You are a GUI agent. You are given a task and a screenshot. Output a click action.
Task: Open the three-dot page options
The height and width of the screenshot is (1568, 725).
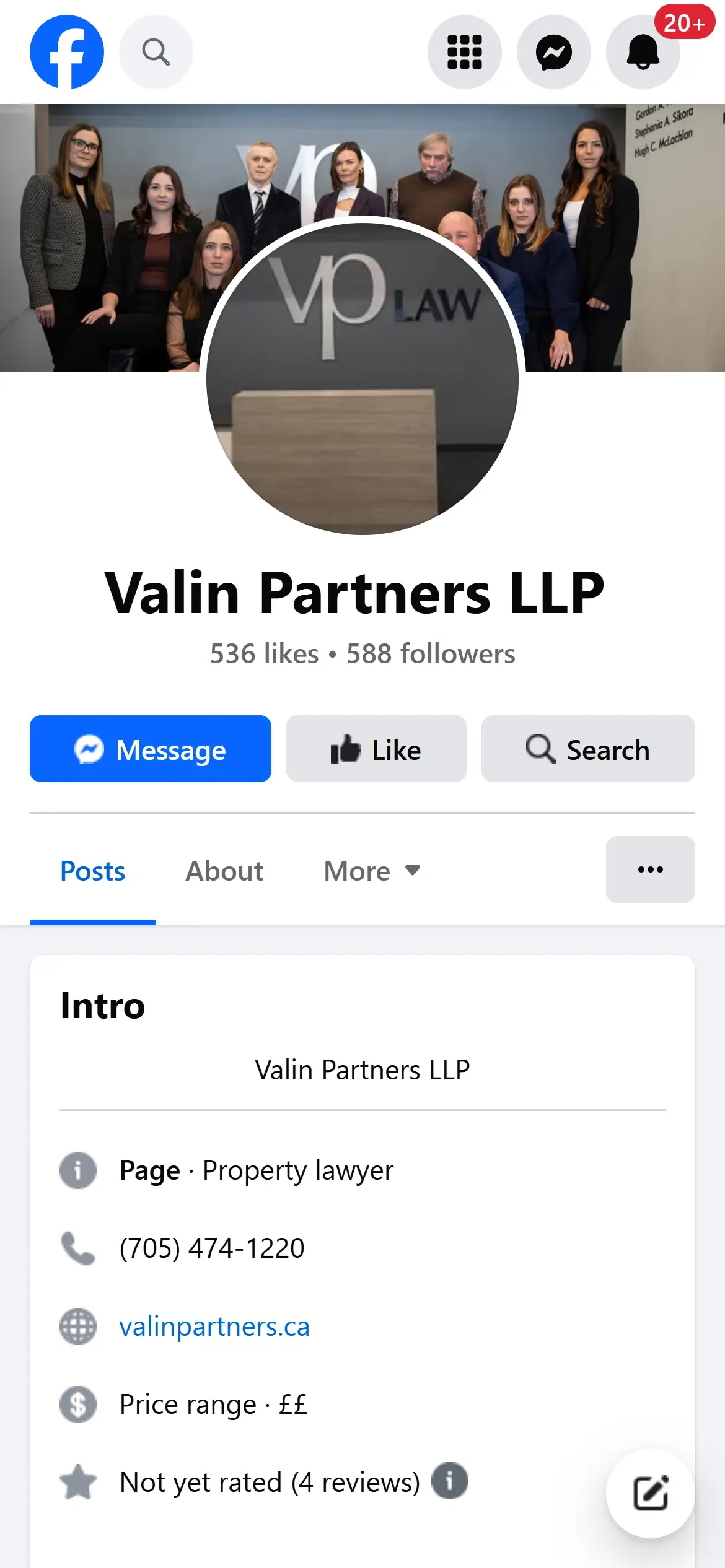(650, 869)
